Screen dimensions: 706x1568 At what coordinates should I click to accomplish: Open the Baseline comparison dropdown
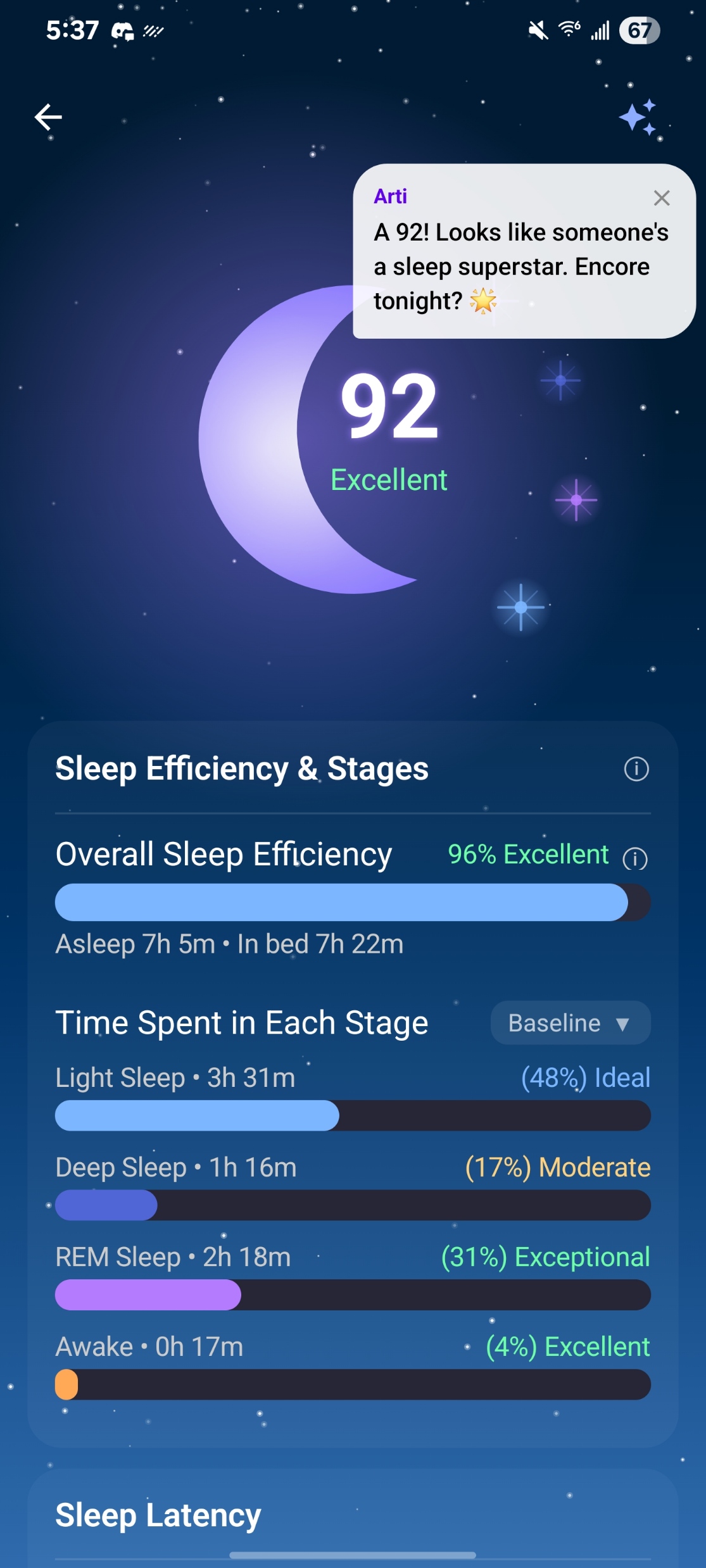[x=569, y=1023]
